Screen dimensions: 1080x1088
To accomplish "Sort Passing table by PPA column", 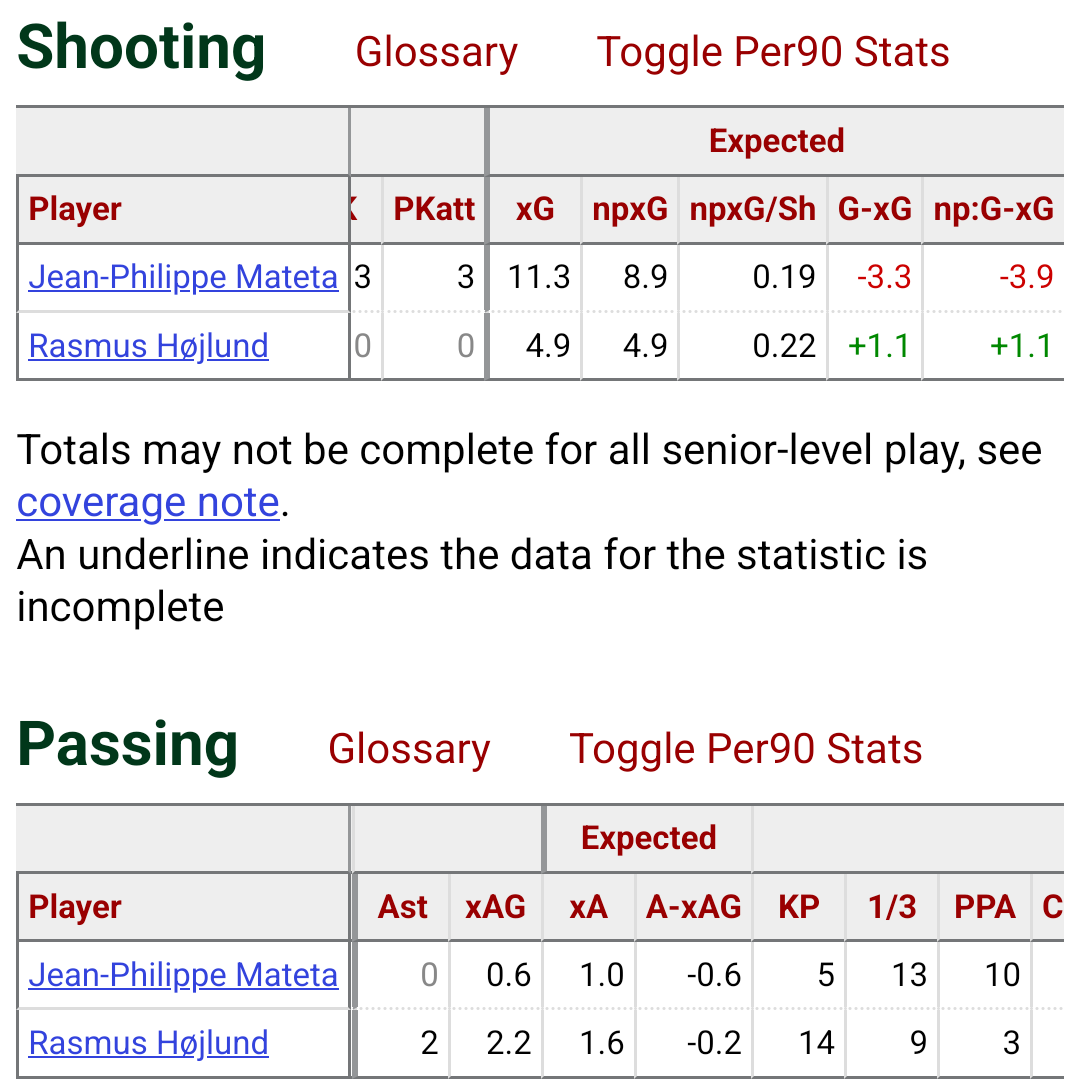I will (x=984, y=907).
